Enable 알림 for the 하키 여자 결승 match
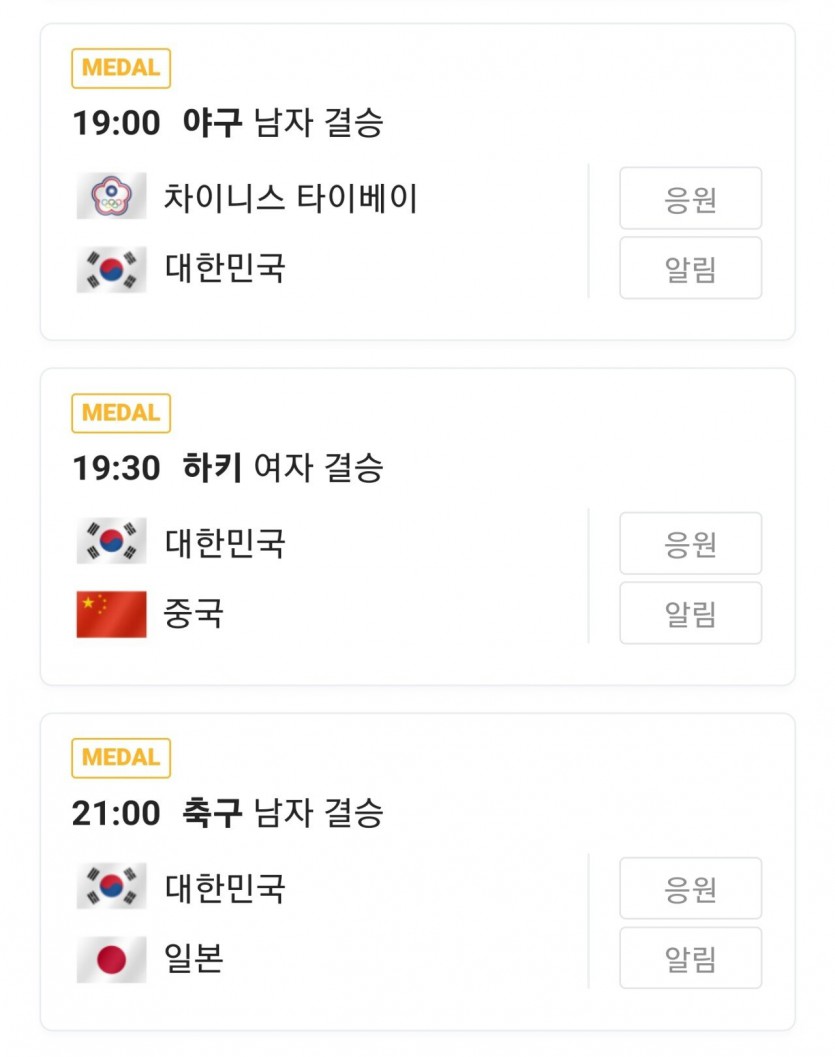 [x=690, y=614]
